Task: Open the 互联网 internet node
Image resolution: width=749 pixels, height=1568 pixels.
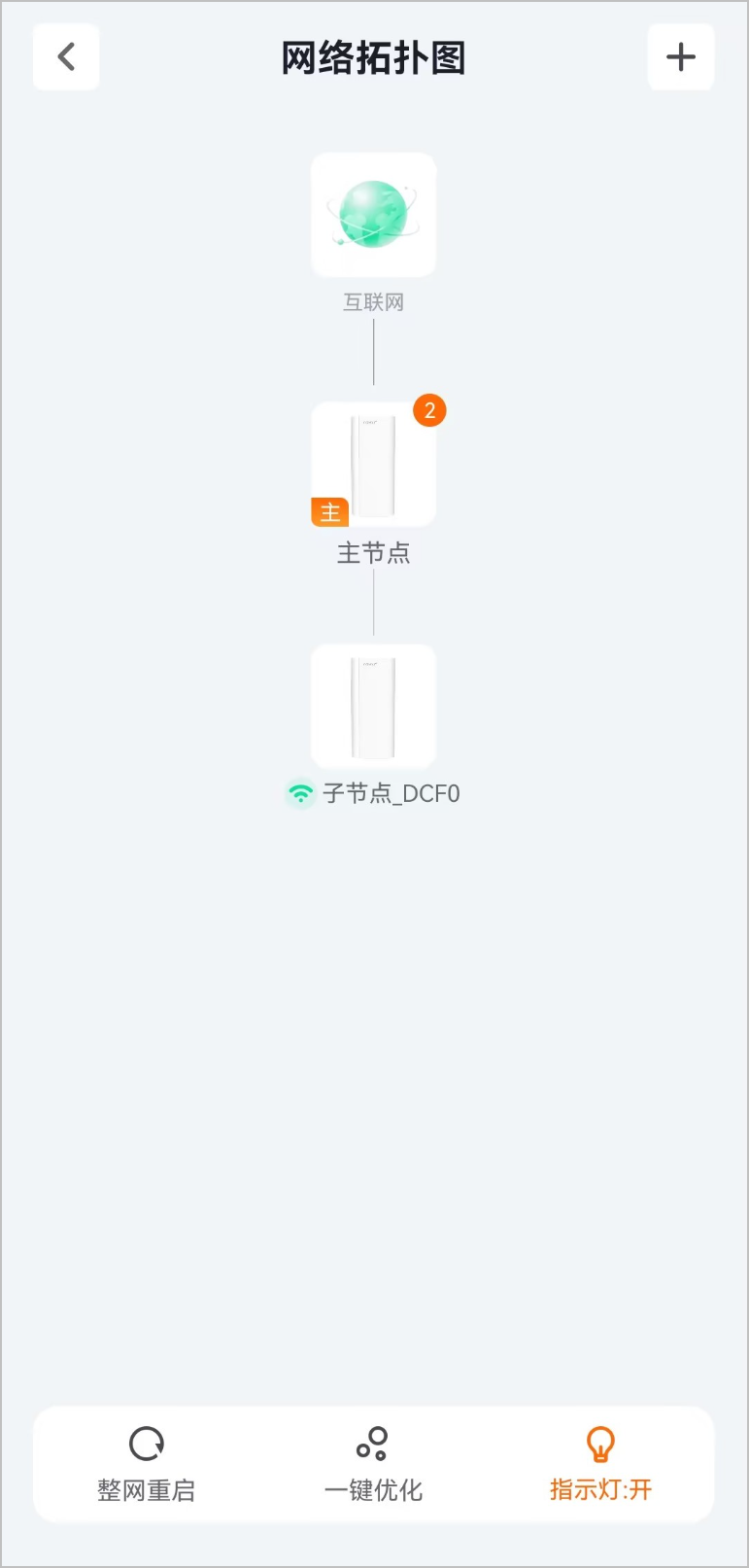Action: pyautogui.click(x=373, y=215)
